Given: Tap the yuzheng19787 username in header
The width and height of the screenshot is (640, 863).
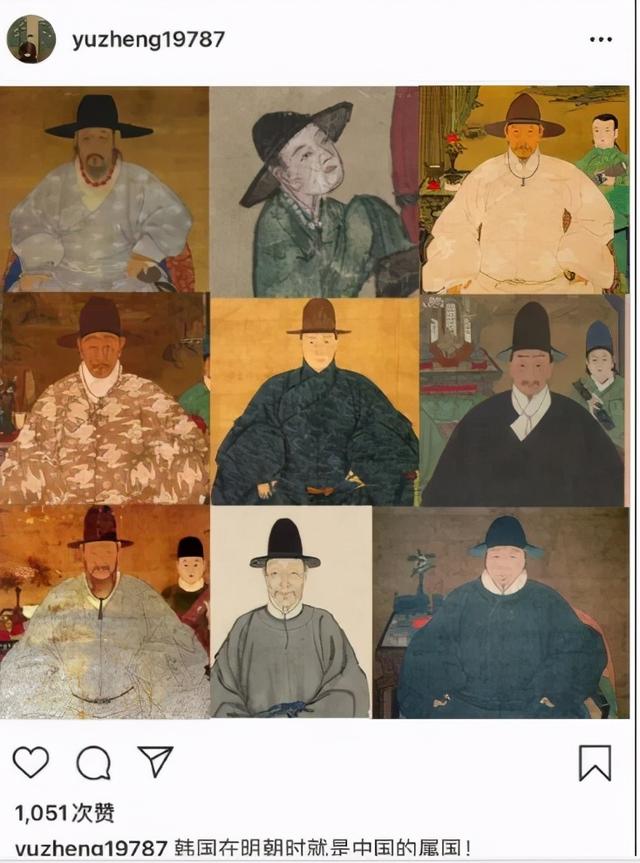Looking at the screenshot, I should click(148, 40).
